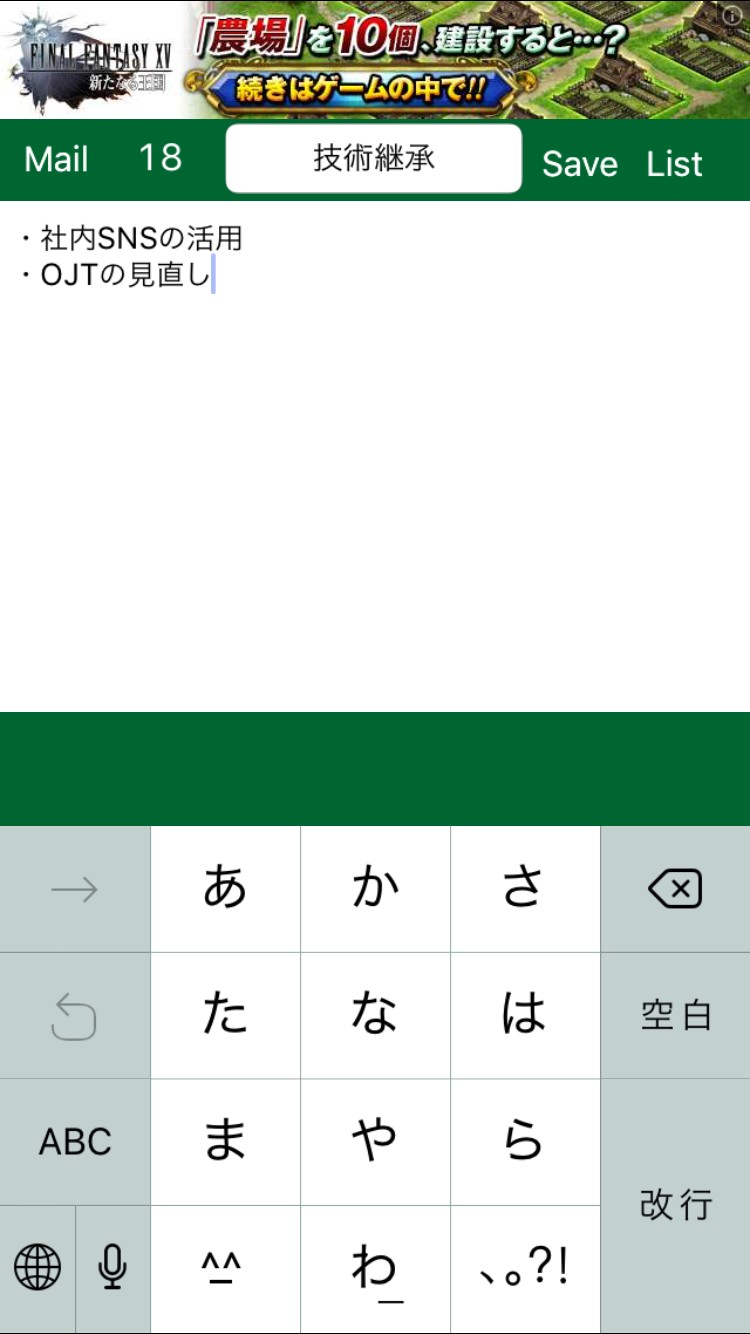This screenshot has height=1334, width=750.
Task: Tap the Mail button in the header
Action: [x=56, y=159]
